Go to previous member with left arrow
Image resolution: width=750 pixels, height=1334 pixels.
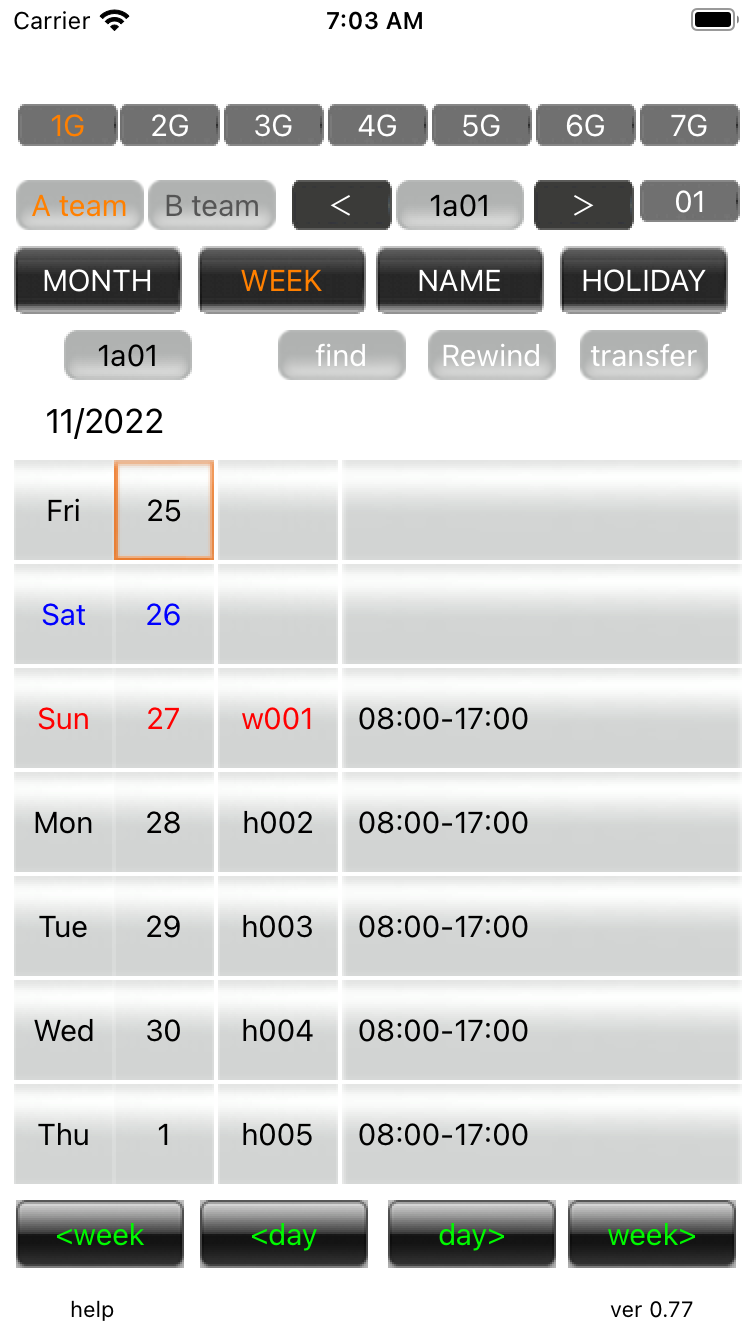[x=341, y=206]
